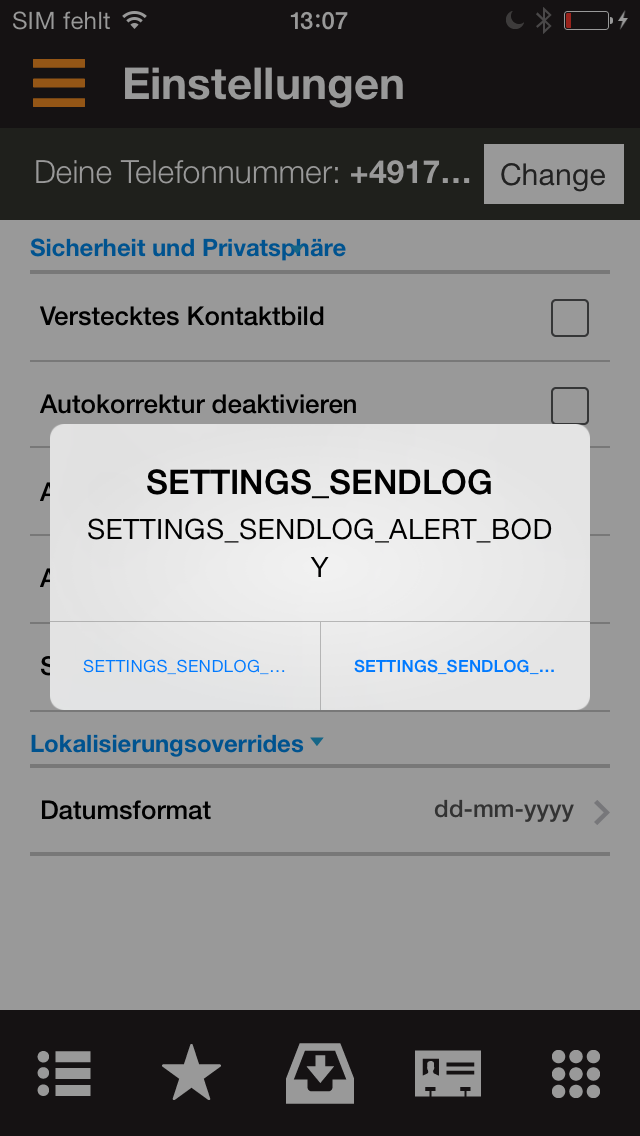Check Autokorrektur deaktivieren
This screenshot has width=640, height=1136.
click(x=570, y=405)
